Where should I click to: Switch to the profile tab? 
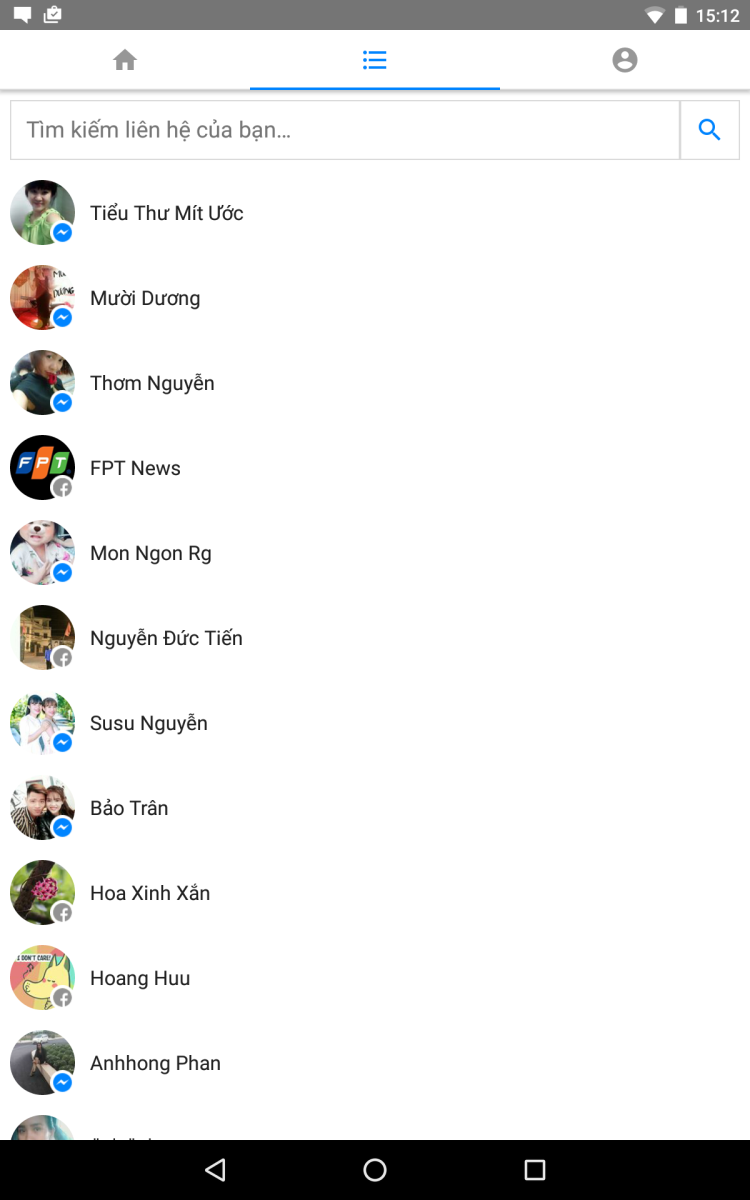[x=625, y=60]
